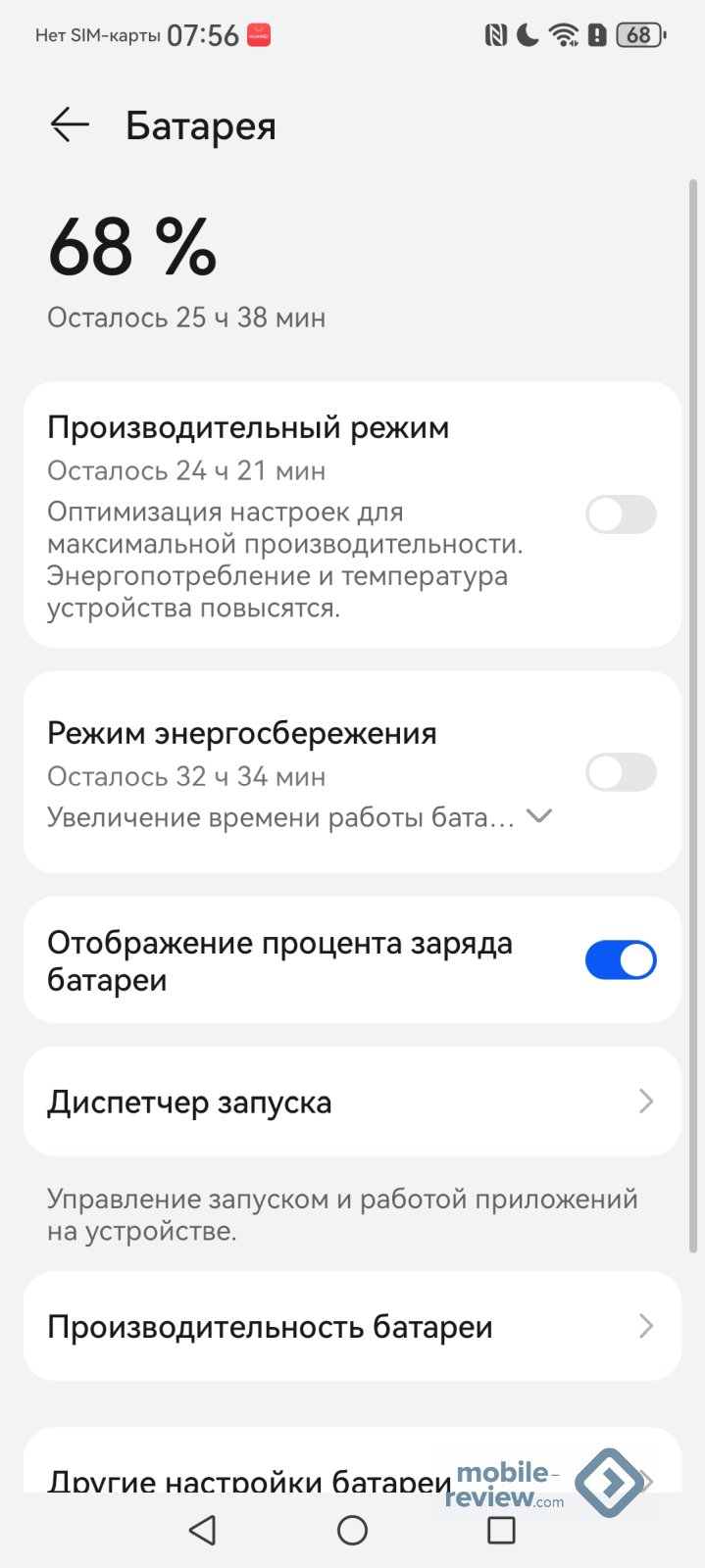Go back from the Батарея screen

point(70,125)
